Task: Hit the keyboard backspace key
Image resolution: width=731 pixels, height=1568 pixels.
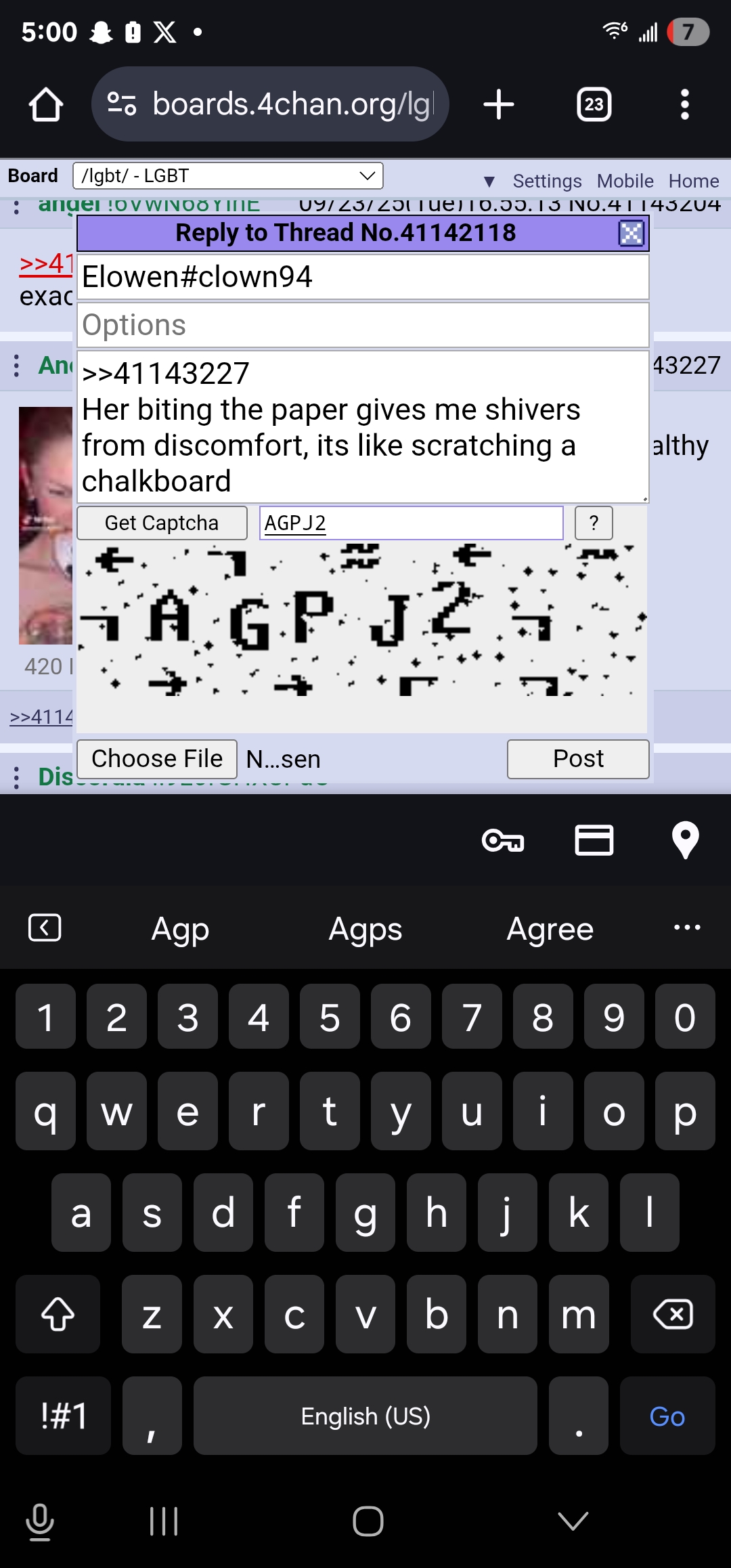Action: pyautogui.click(x=673, y=1314)
